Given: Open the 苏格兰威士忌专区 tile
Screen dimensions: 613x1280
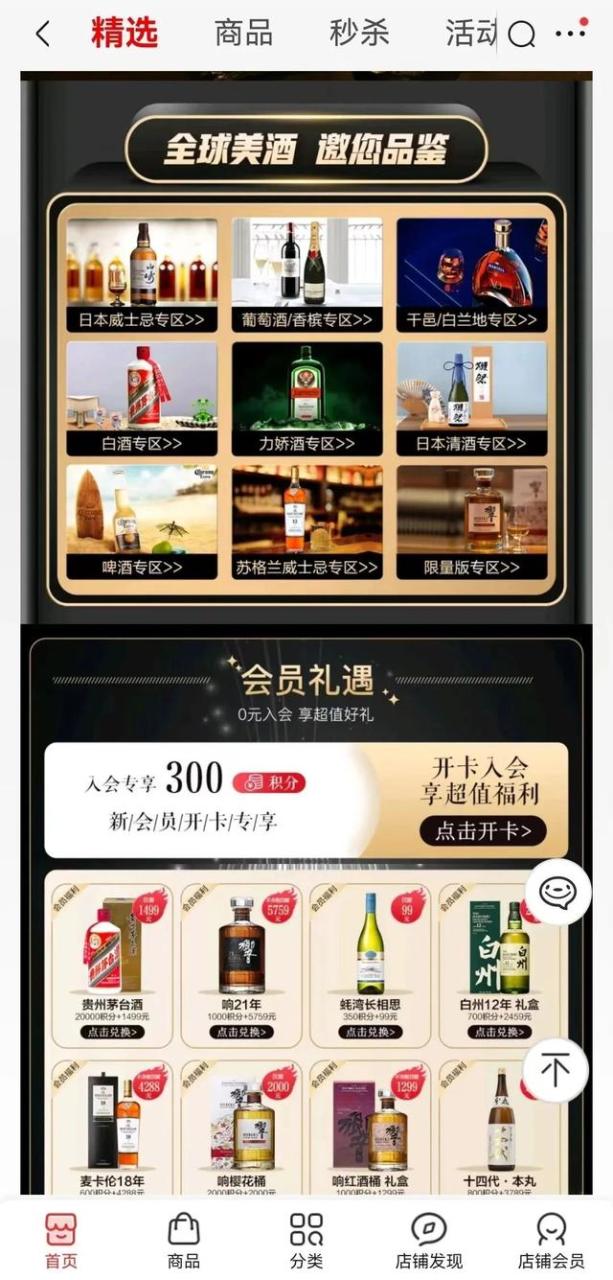Looking at the screenshot, I should (307, 522).
